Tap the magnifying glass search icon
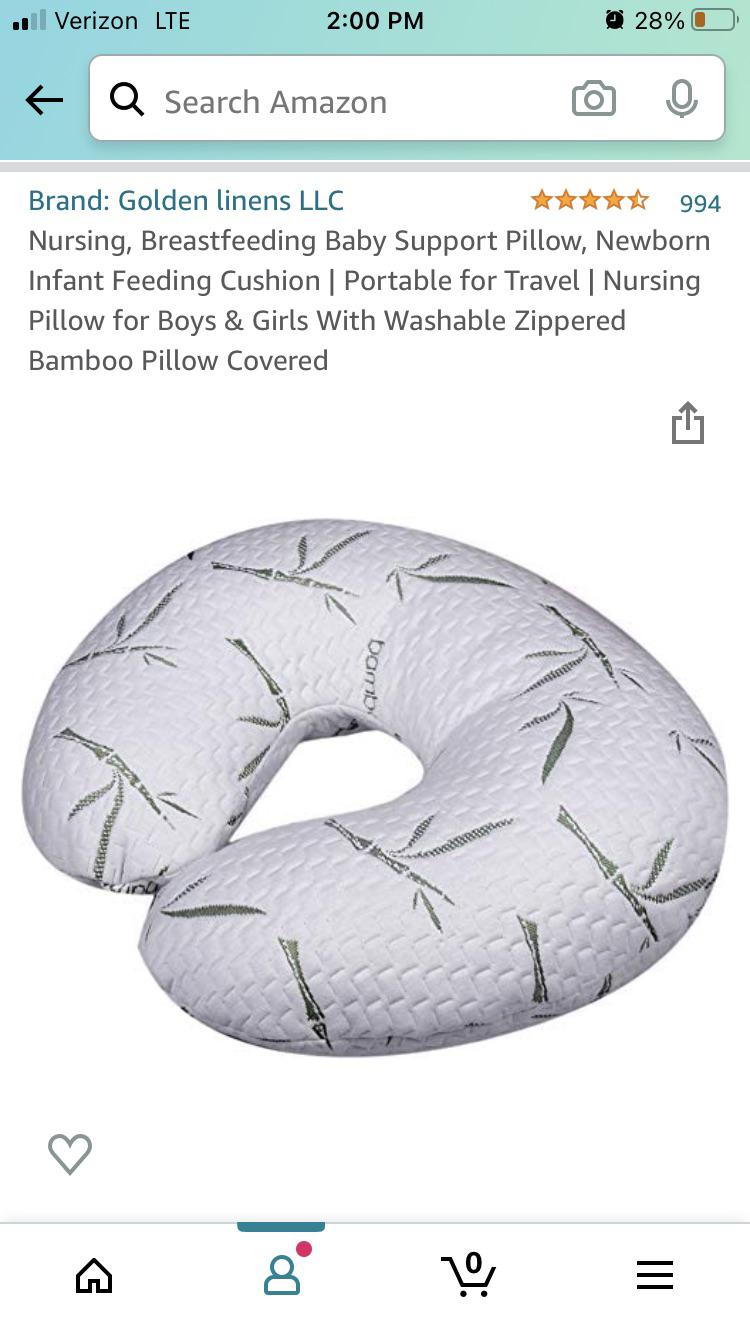 pos(127,100)
